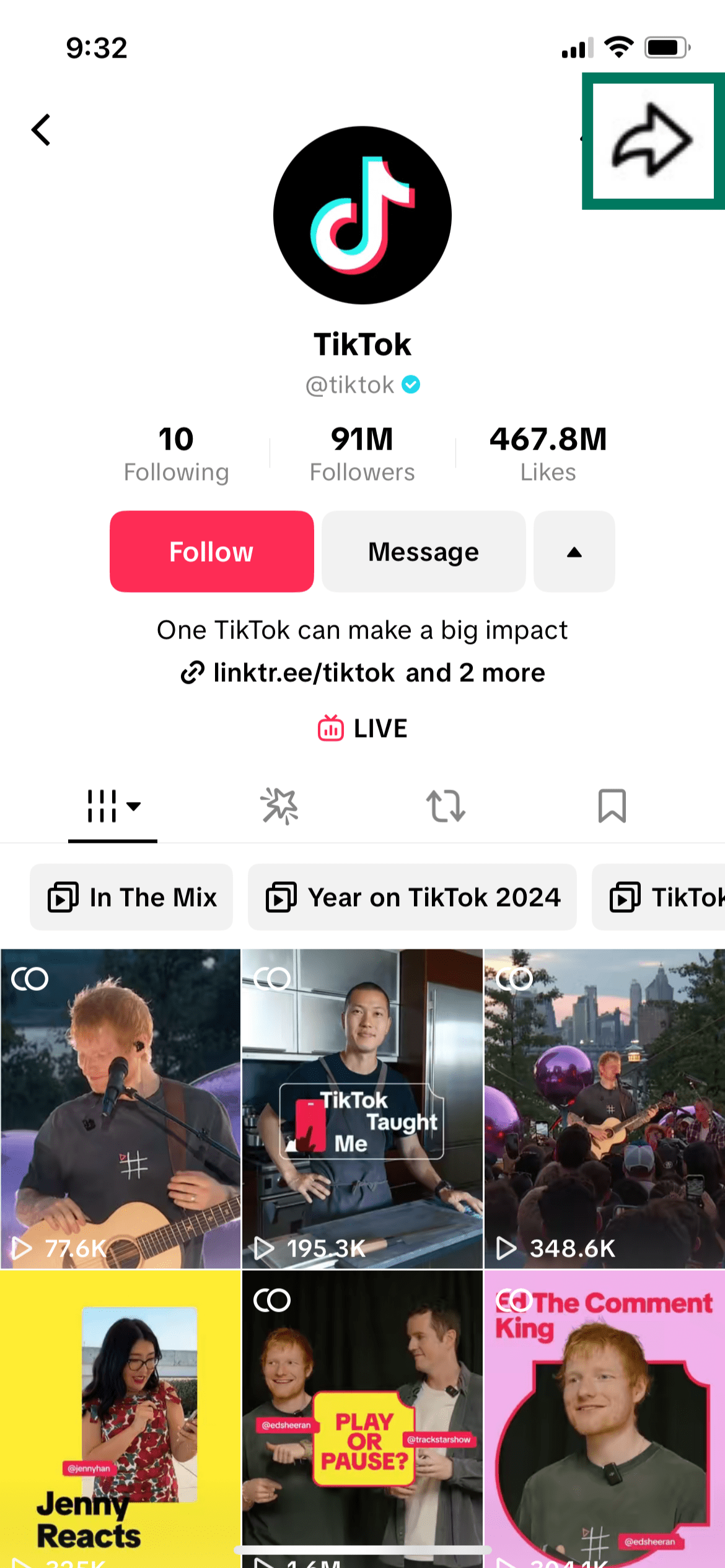Play the Ed Sheeran guitar video thumbnail
The width and height of the screenshot is (725, 1568).
[121, 1108]
